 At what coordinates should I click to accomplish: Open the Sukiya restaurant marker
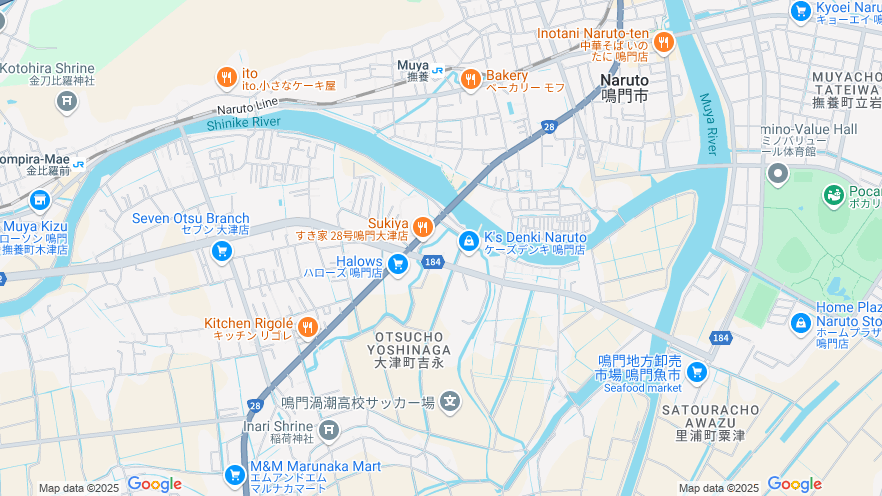(x=422, y=227)
